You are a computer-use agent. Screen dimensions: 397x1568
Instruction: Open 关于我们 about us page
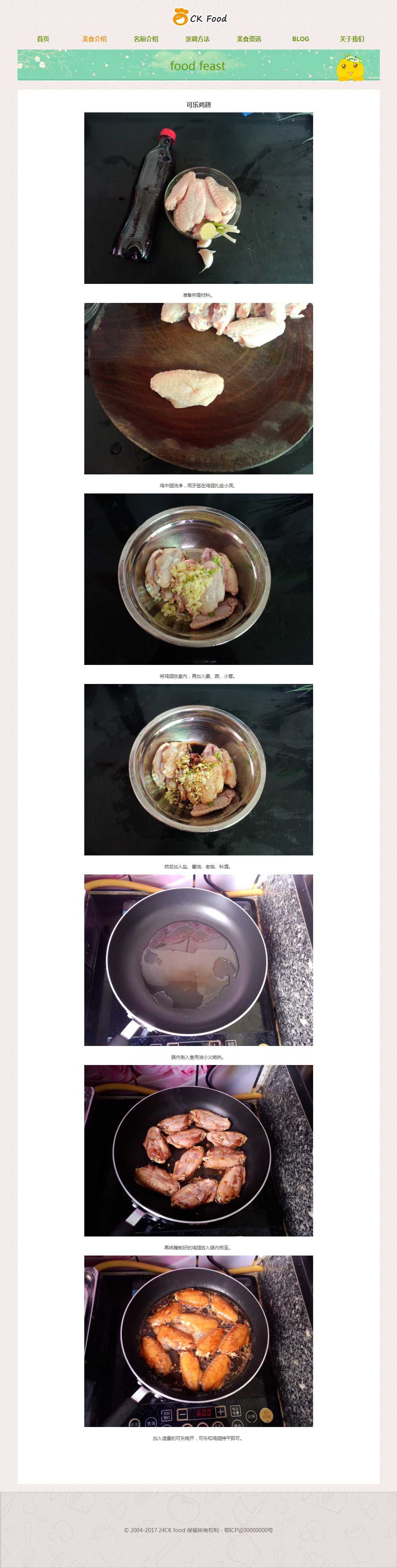click(x=351, y=39)
